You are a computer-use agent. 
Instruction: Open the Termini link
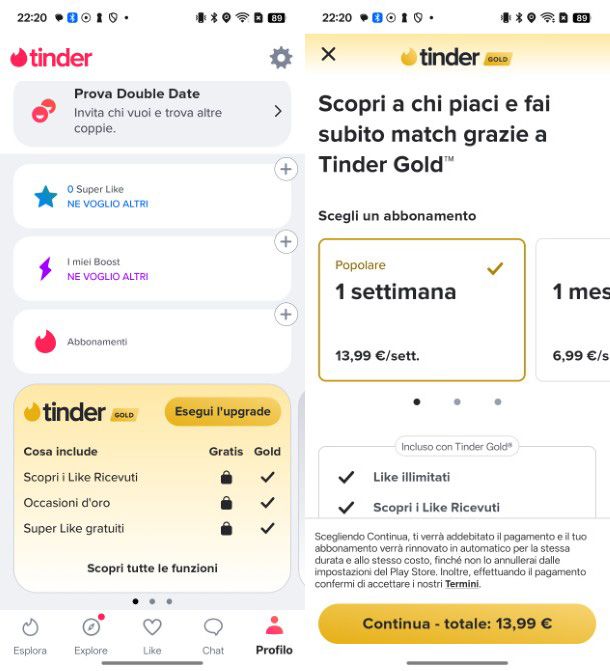(461, 584)
